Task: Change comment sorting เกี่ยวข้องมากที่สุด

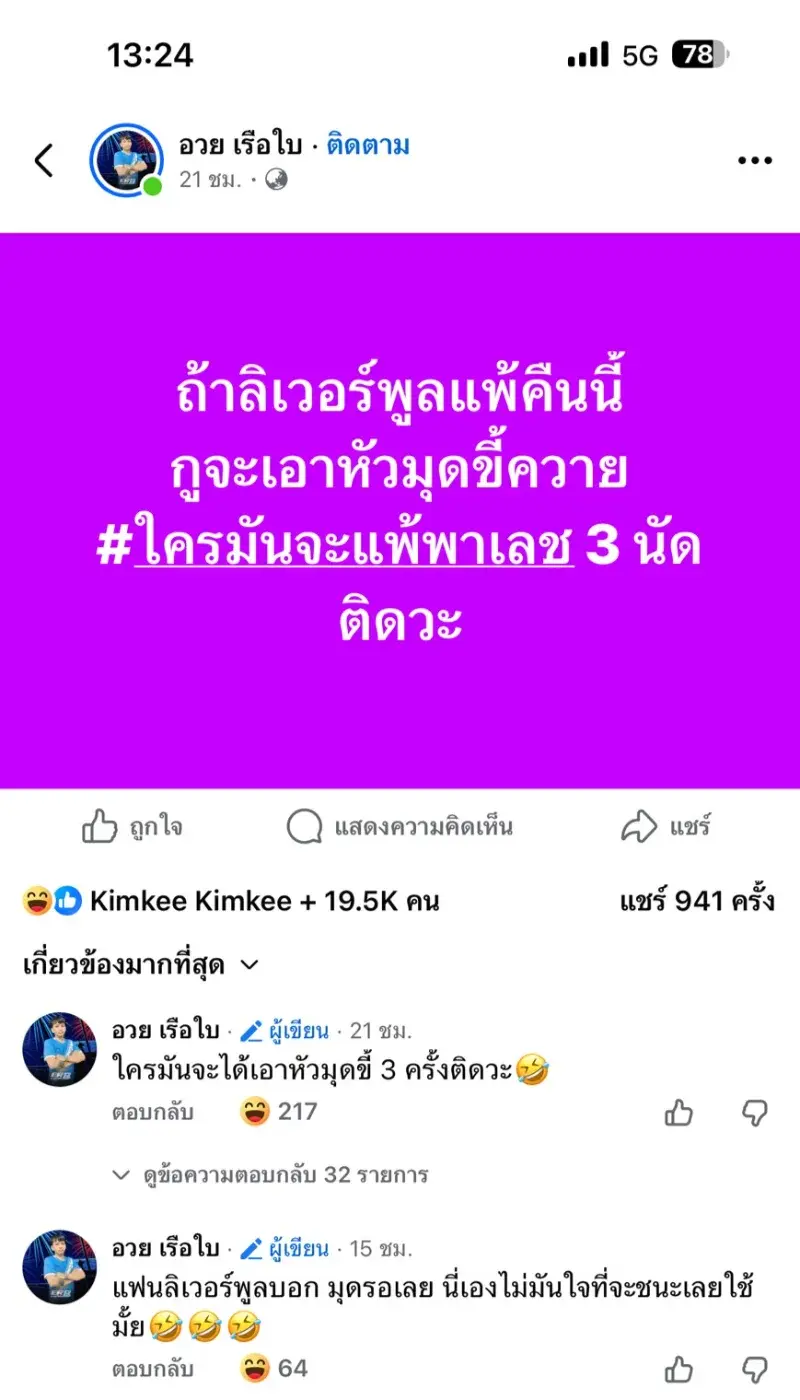Action: (x=140, y=965)
